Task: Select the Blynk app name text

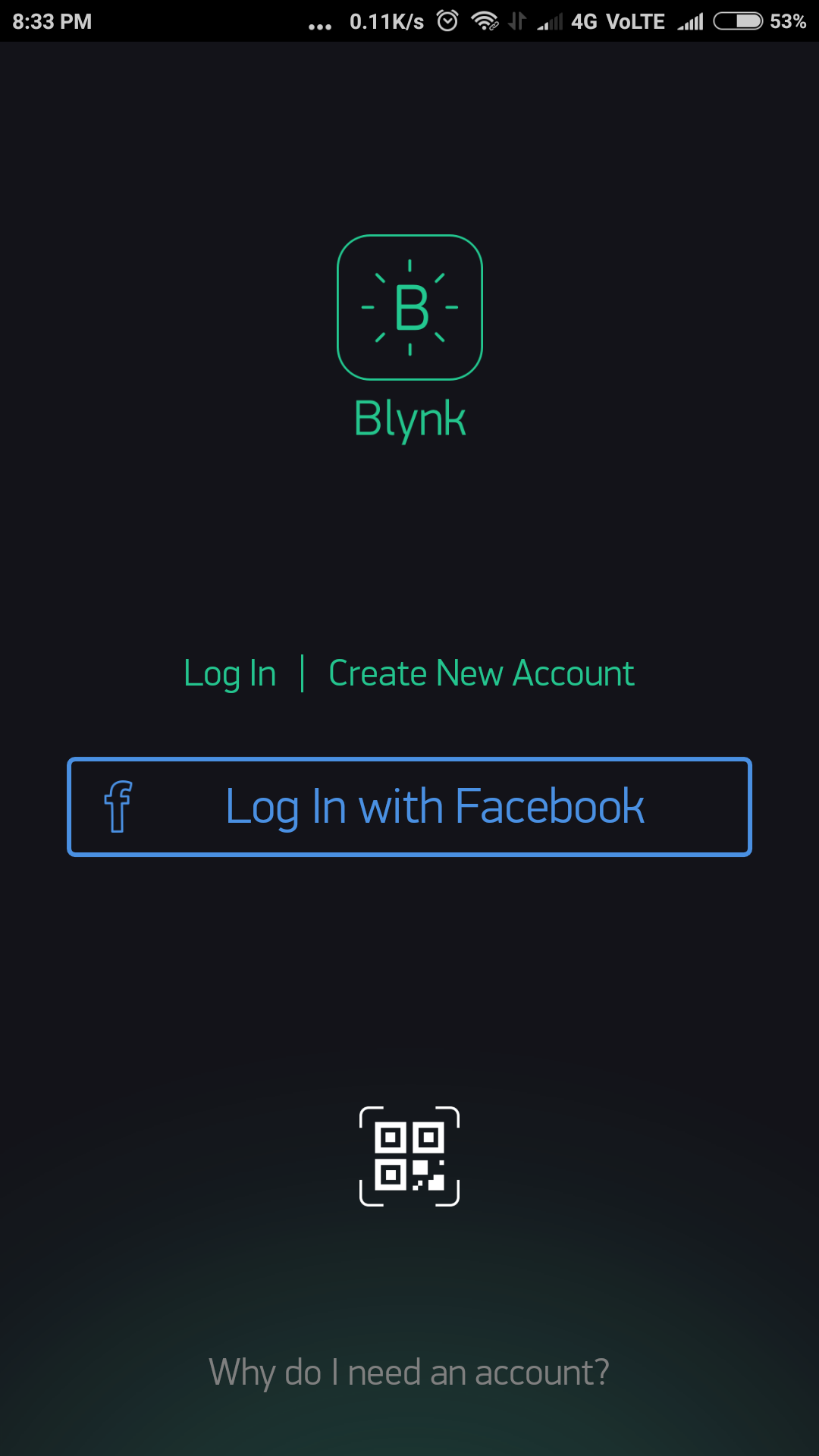Action: [x=409, y=418]
